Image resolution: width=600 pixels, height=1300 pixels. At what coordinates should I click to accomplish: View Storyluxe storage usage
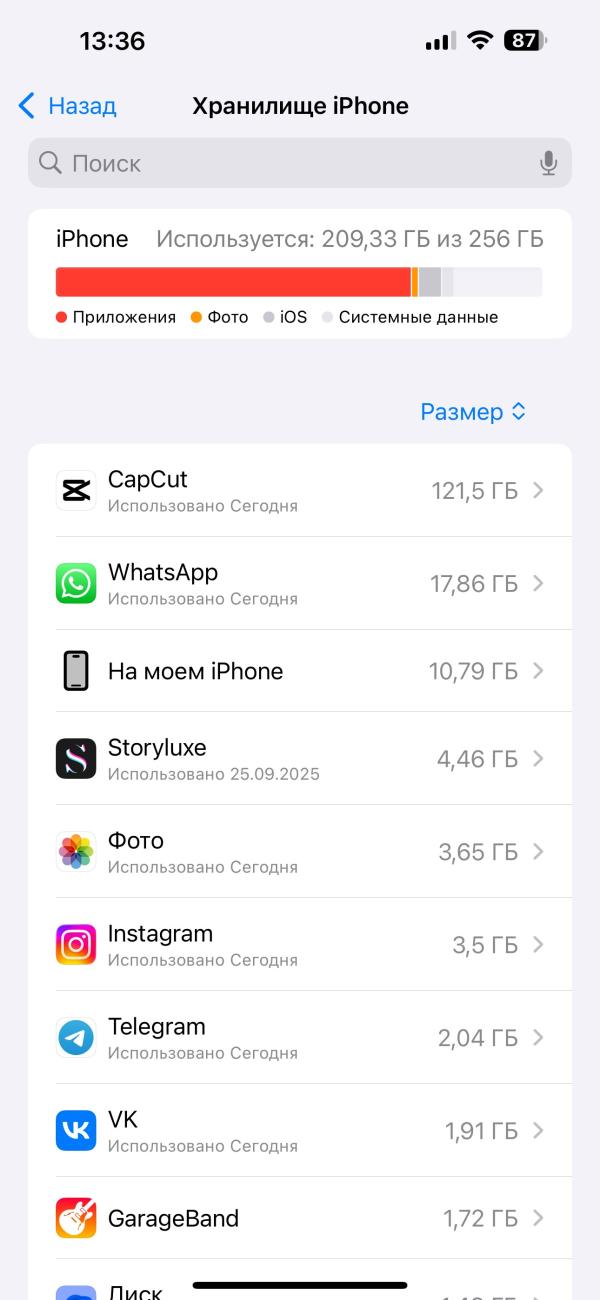coord(300,758)
